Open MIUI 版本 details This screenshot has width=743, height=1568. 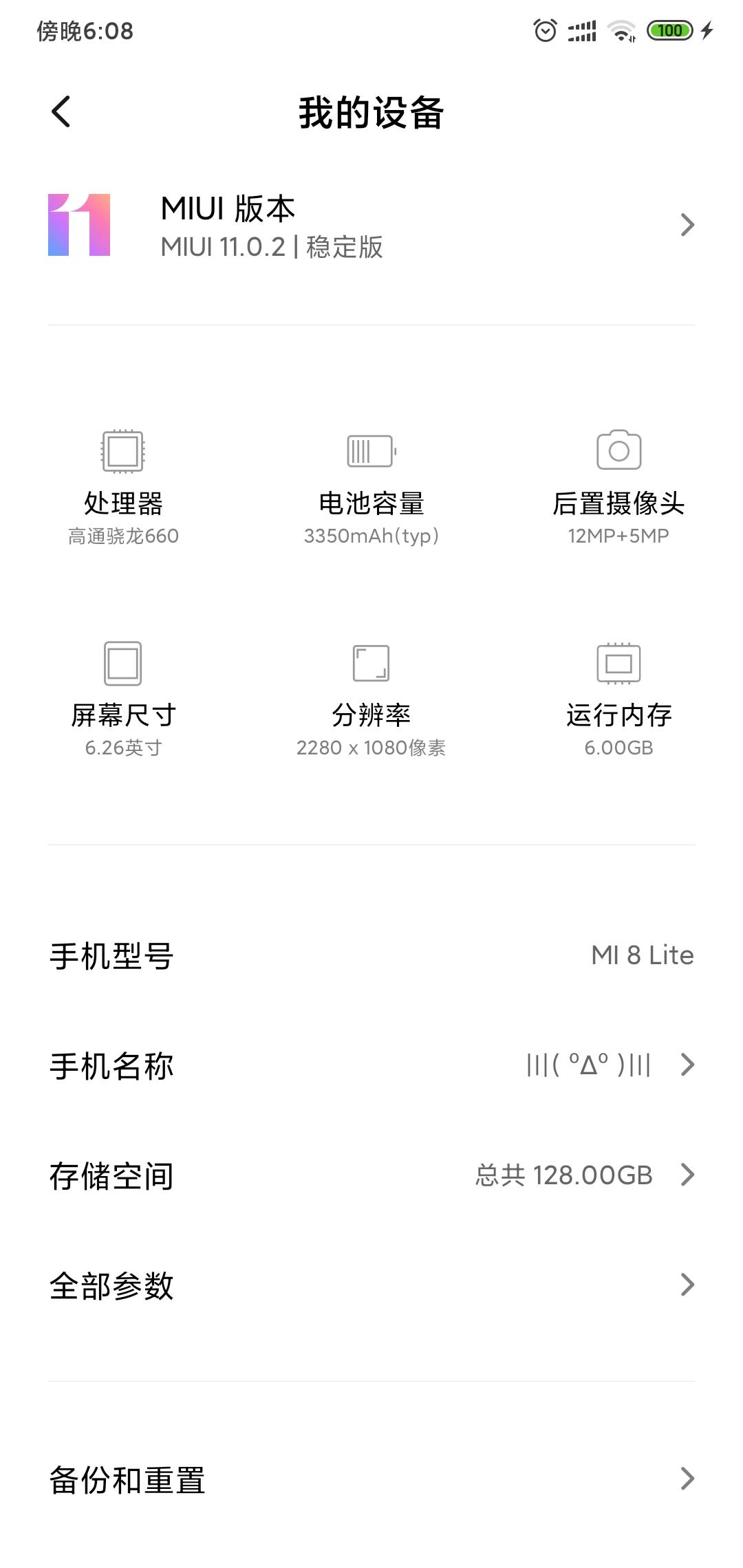(x=371, y=226)
